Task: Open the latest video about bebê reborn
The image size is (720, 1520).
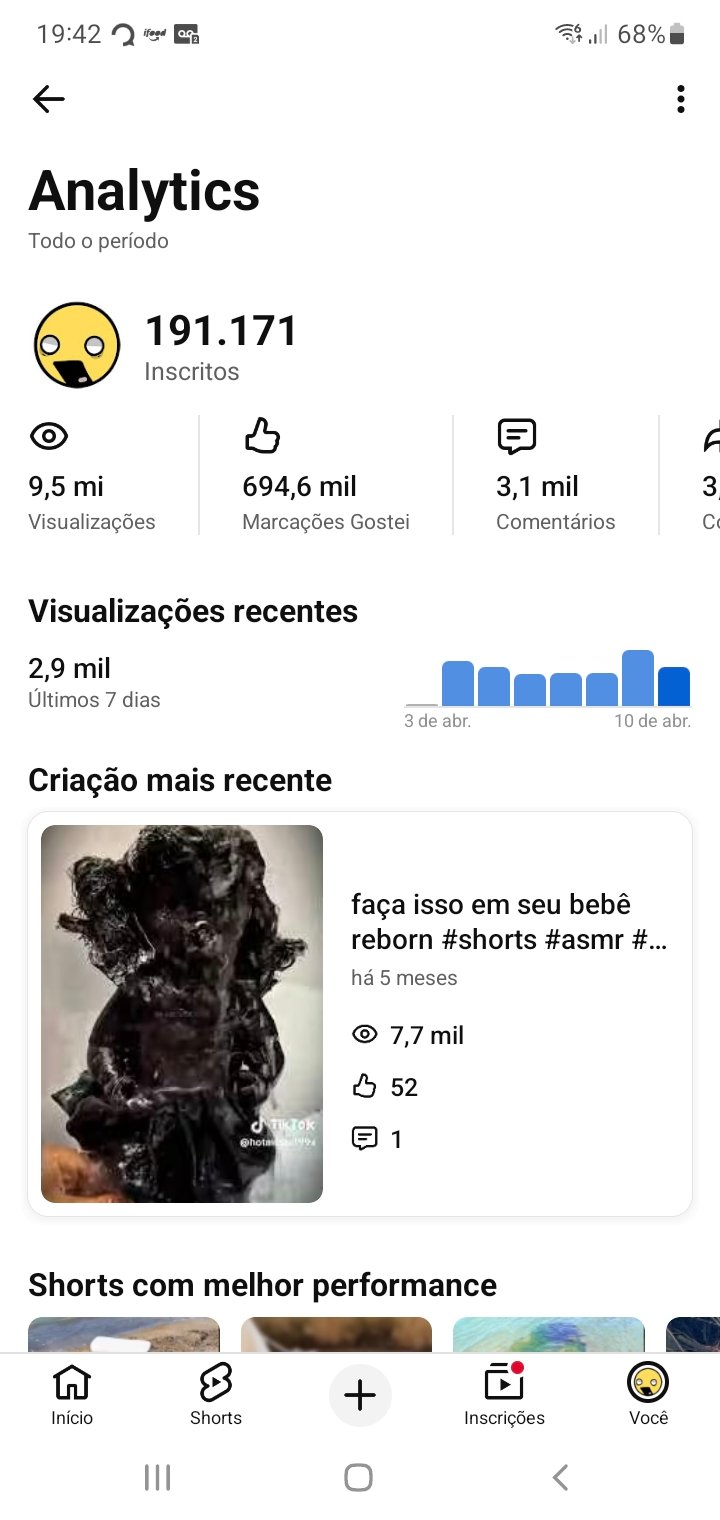Action: click(x=360, y=1013)
